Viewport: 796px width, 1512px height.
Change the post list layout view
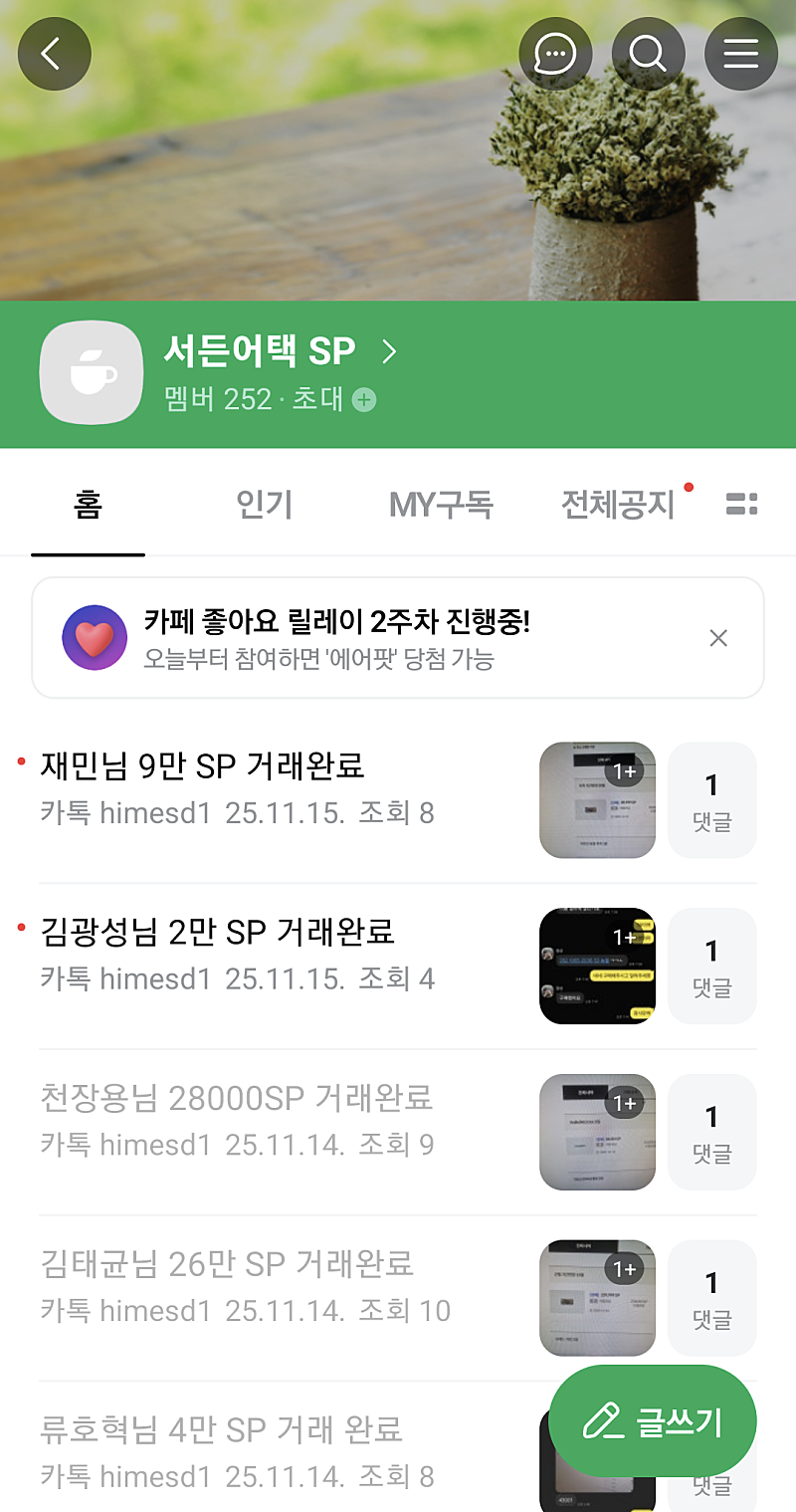pyautogui.click(x=741, y=505)
